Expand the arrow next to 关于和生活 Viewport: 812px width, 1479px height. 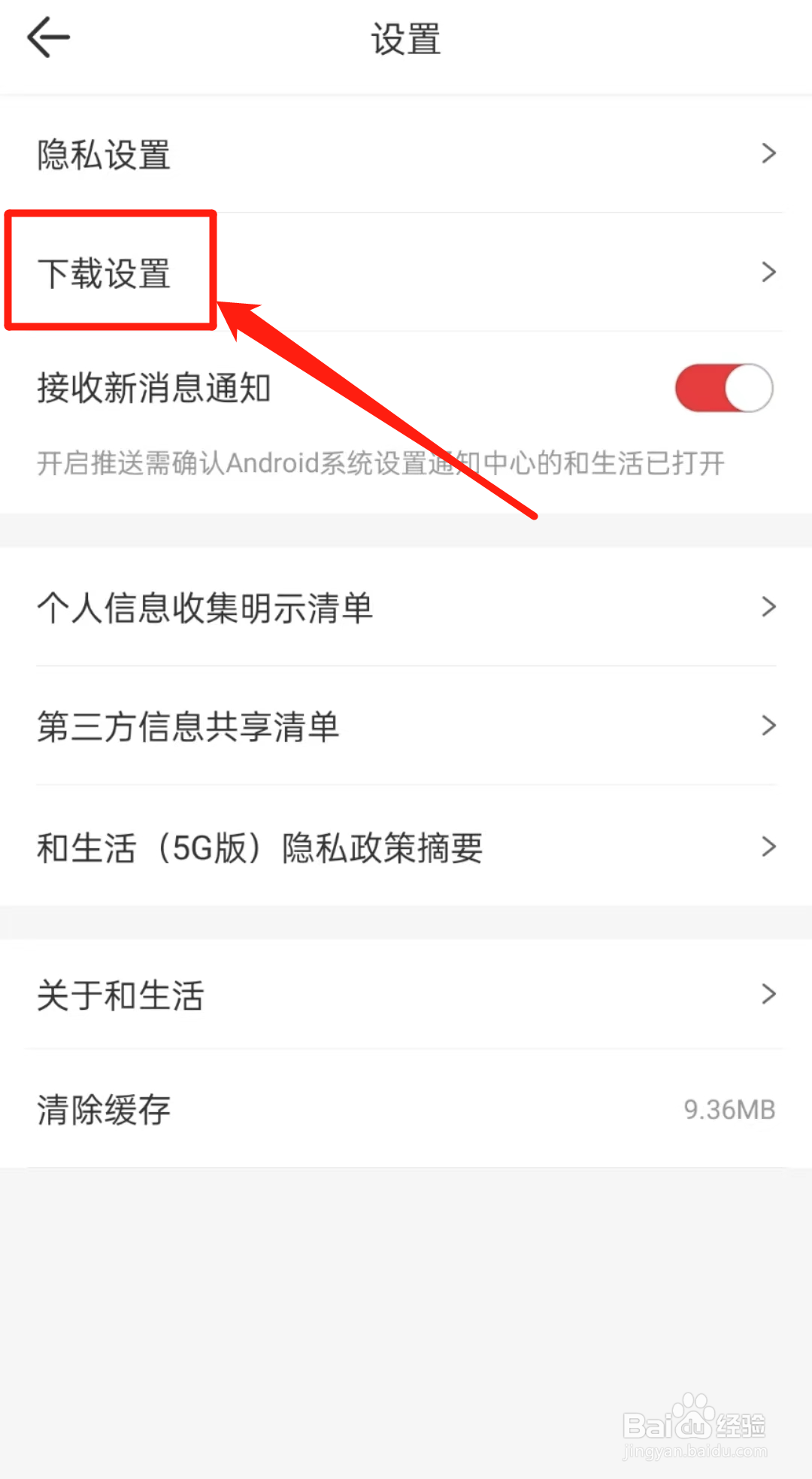(x=768, y=994)
